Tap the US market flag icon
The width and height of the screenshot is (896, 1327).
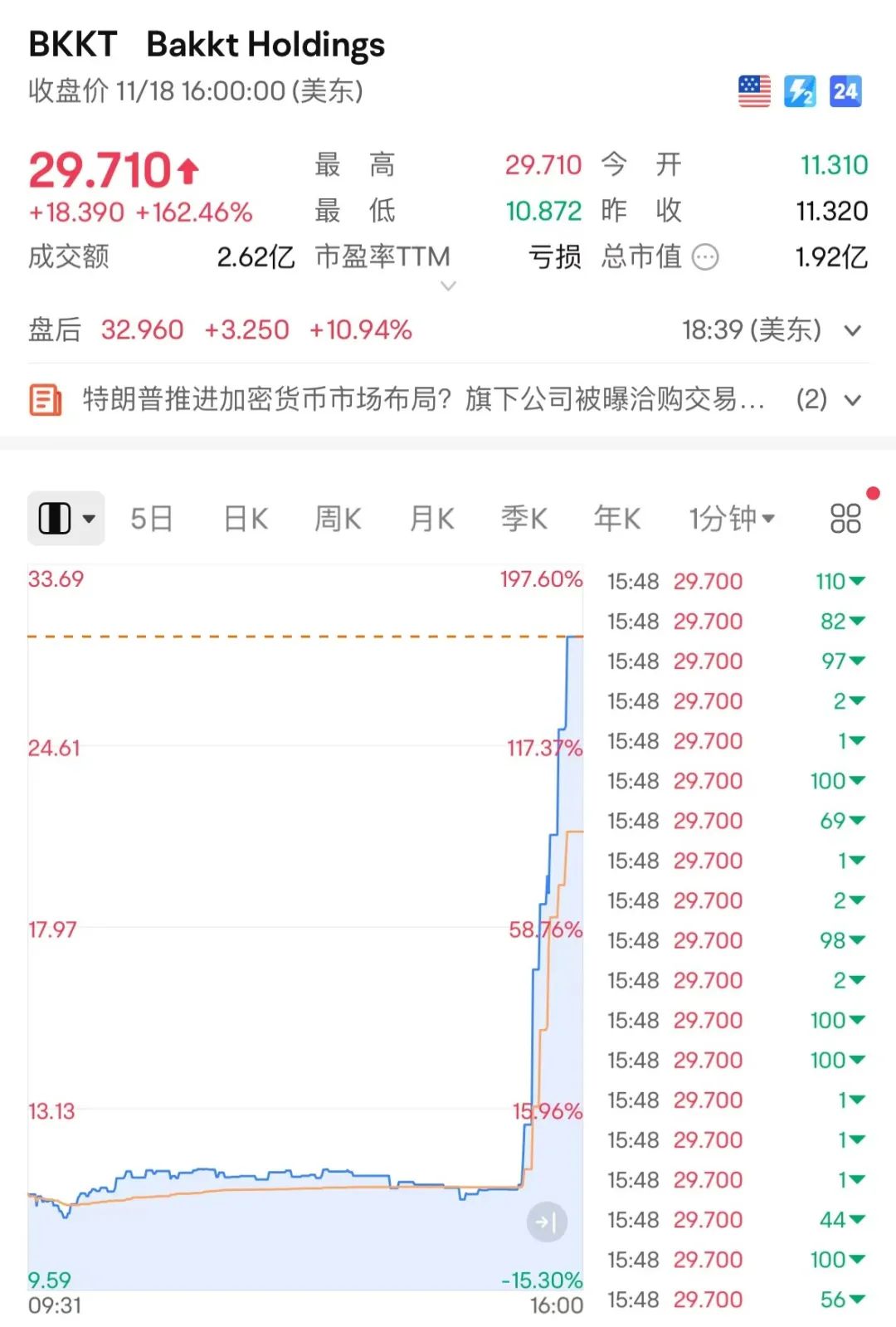[x=754, y=90]
